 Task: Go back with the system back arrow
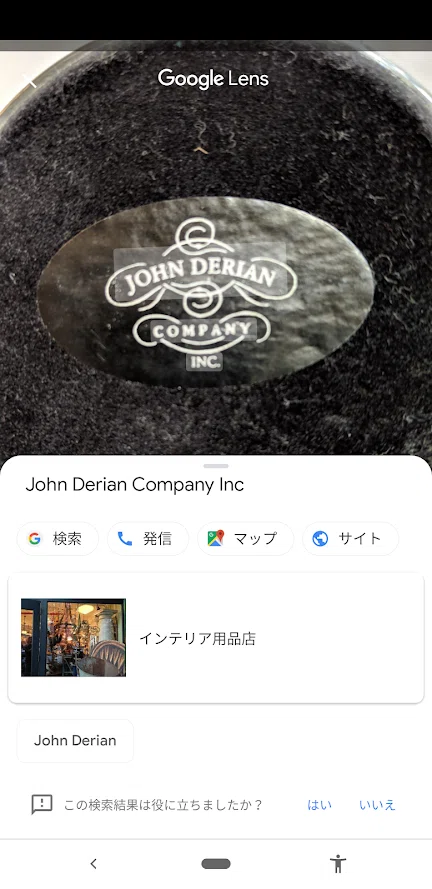coord(94,863)
